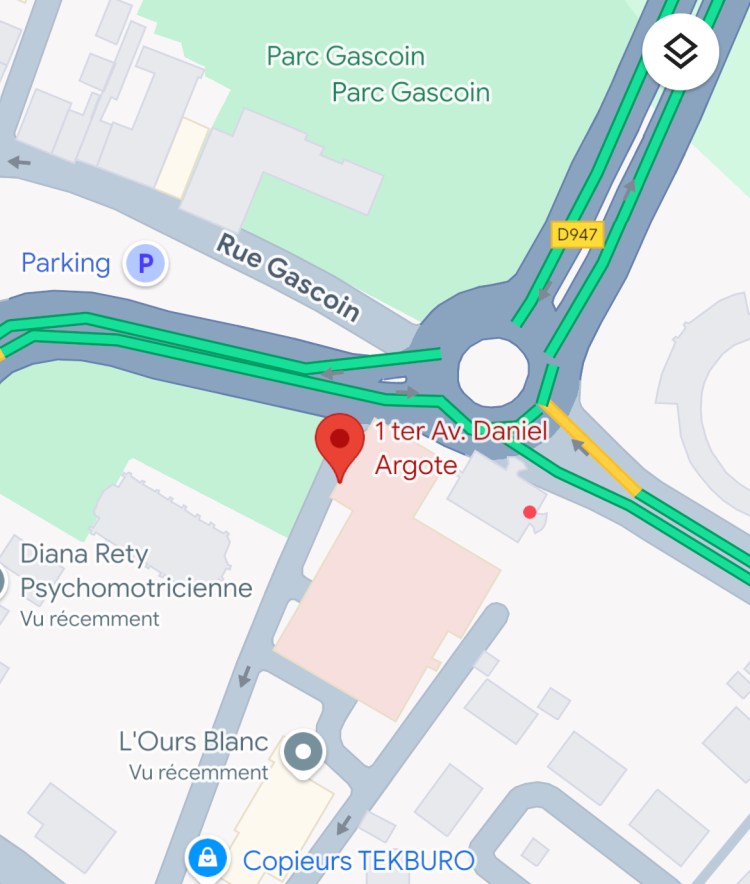Open the Copieurs TEKBURO shop marker
The width and height of the screenshot is (750, 884).
tap(207, 859)
